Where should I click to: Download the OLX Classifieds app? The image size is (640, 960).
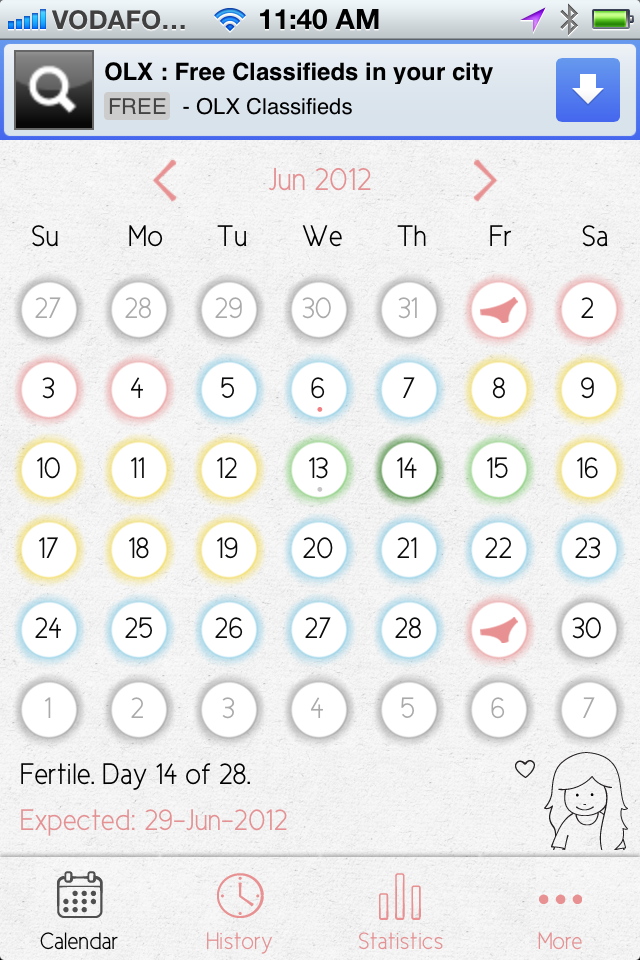point(587,90)
